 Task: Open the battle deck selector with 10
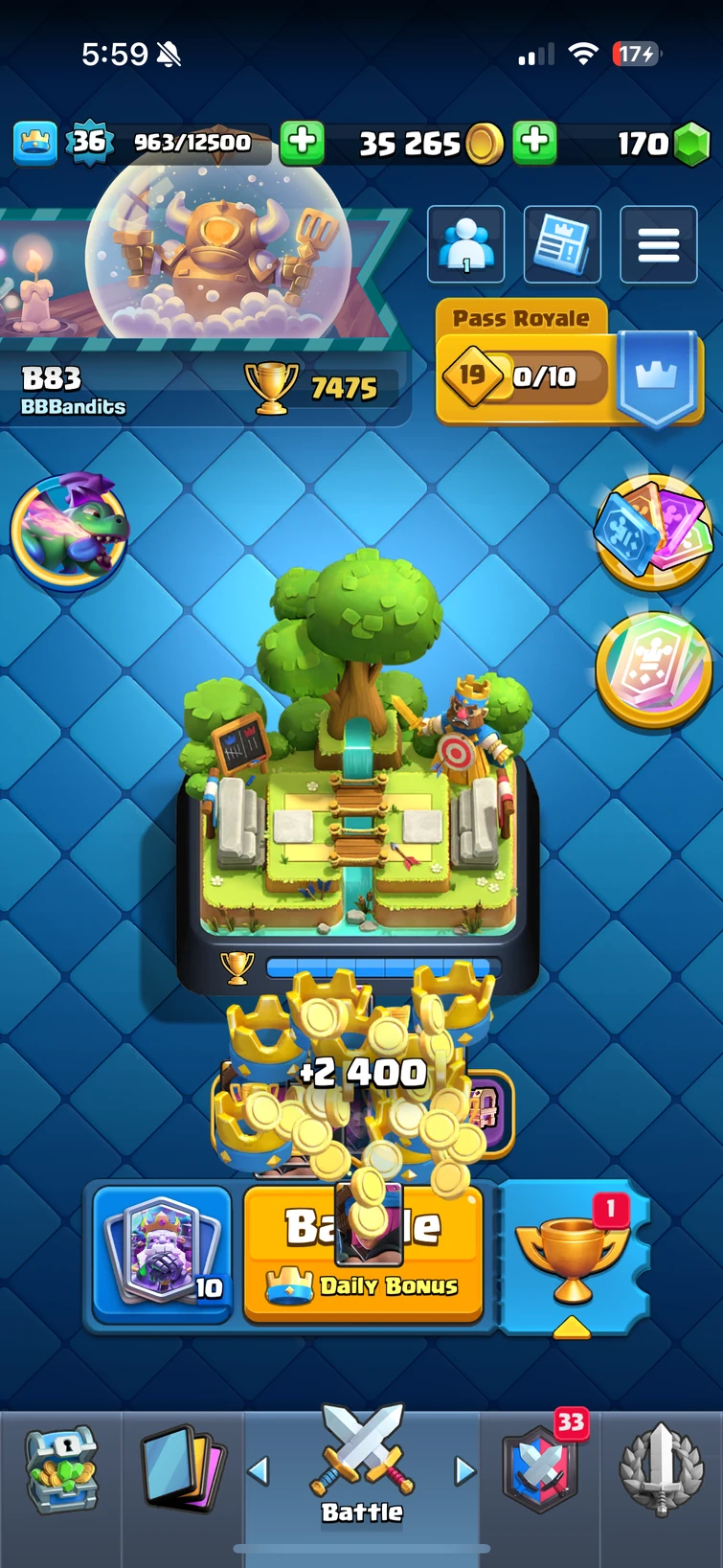[164, 1253]
